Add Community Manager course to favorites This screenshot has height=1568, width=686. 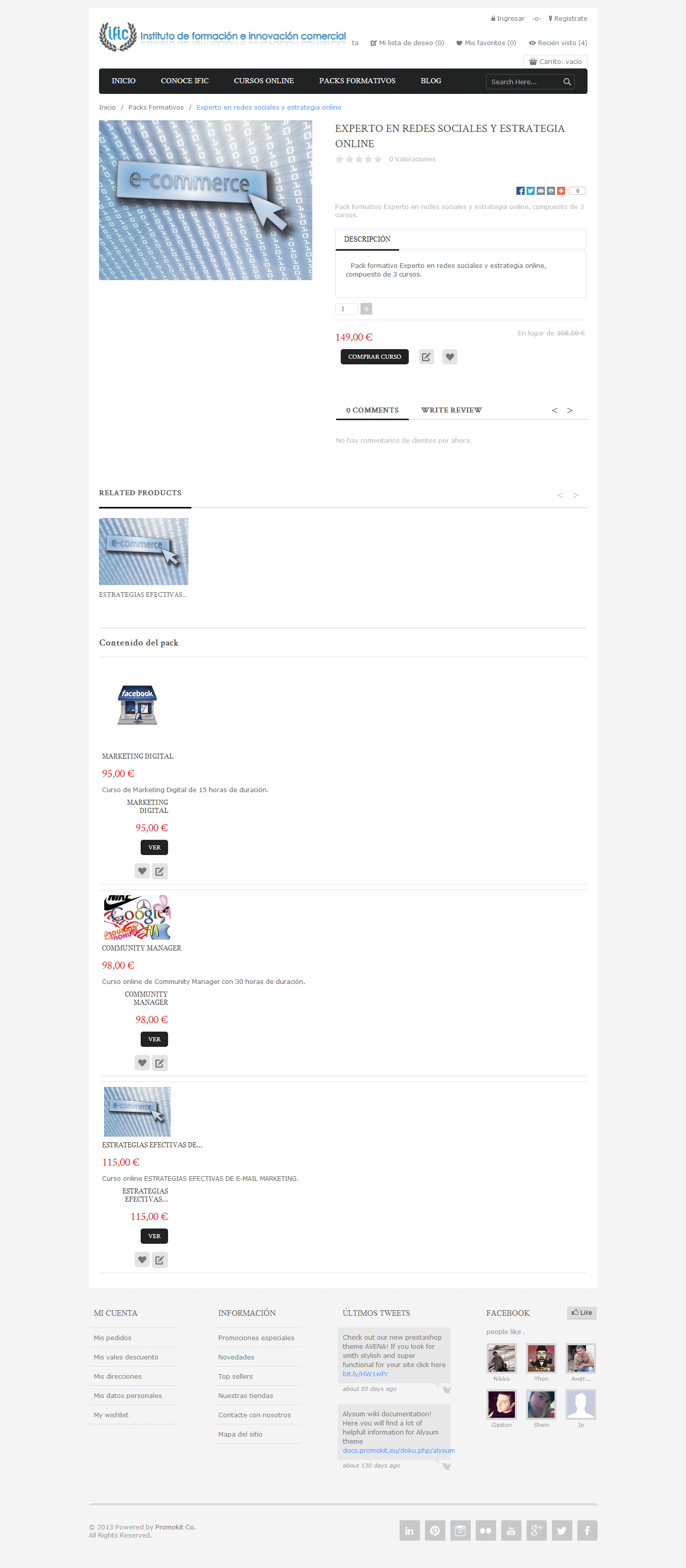(x=142, y=1063)
